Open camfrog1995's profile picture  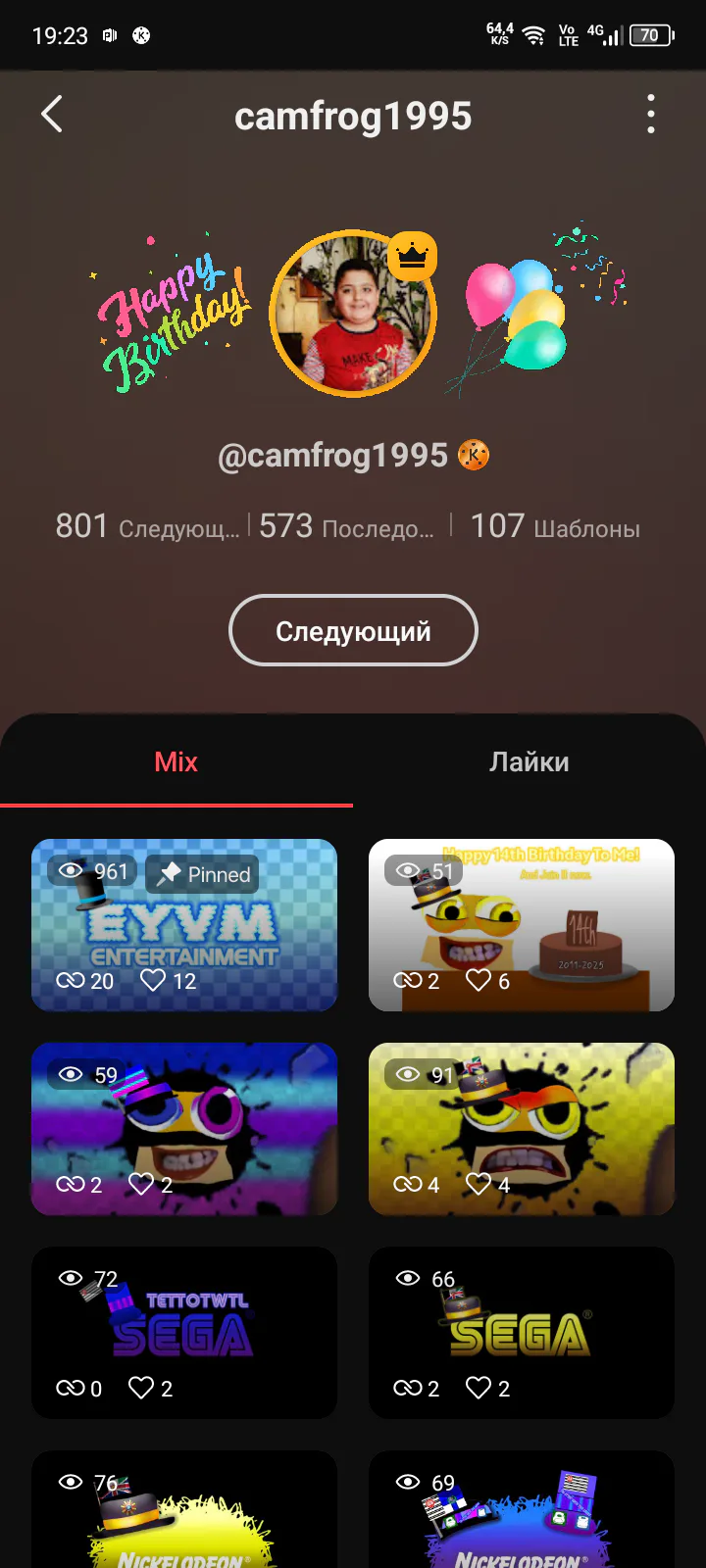[353, 314]
